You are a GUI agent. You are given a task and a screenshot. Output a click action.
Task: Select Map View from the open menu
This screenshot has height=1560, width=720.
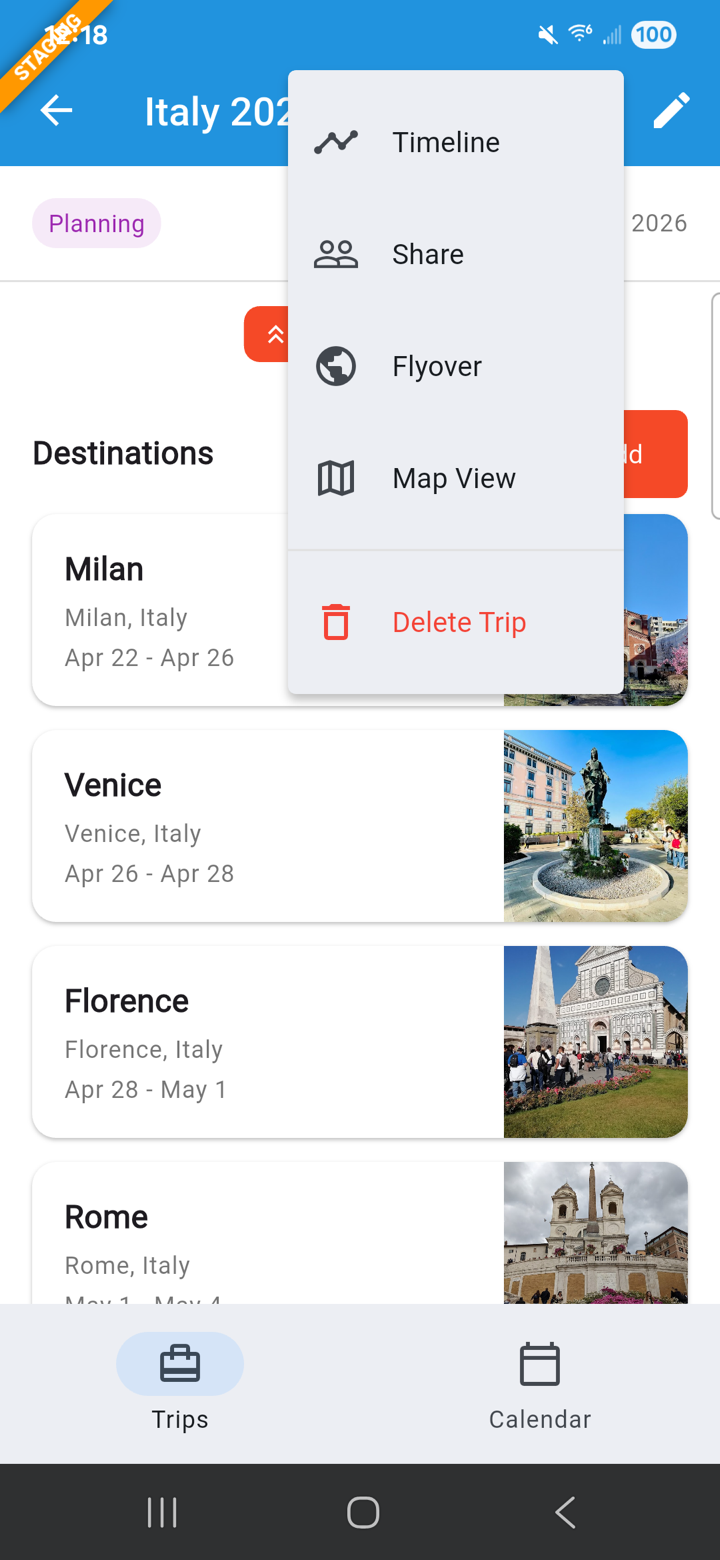point(454,478)
